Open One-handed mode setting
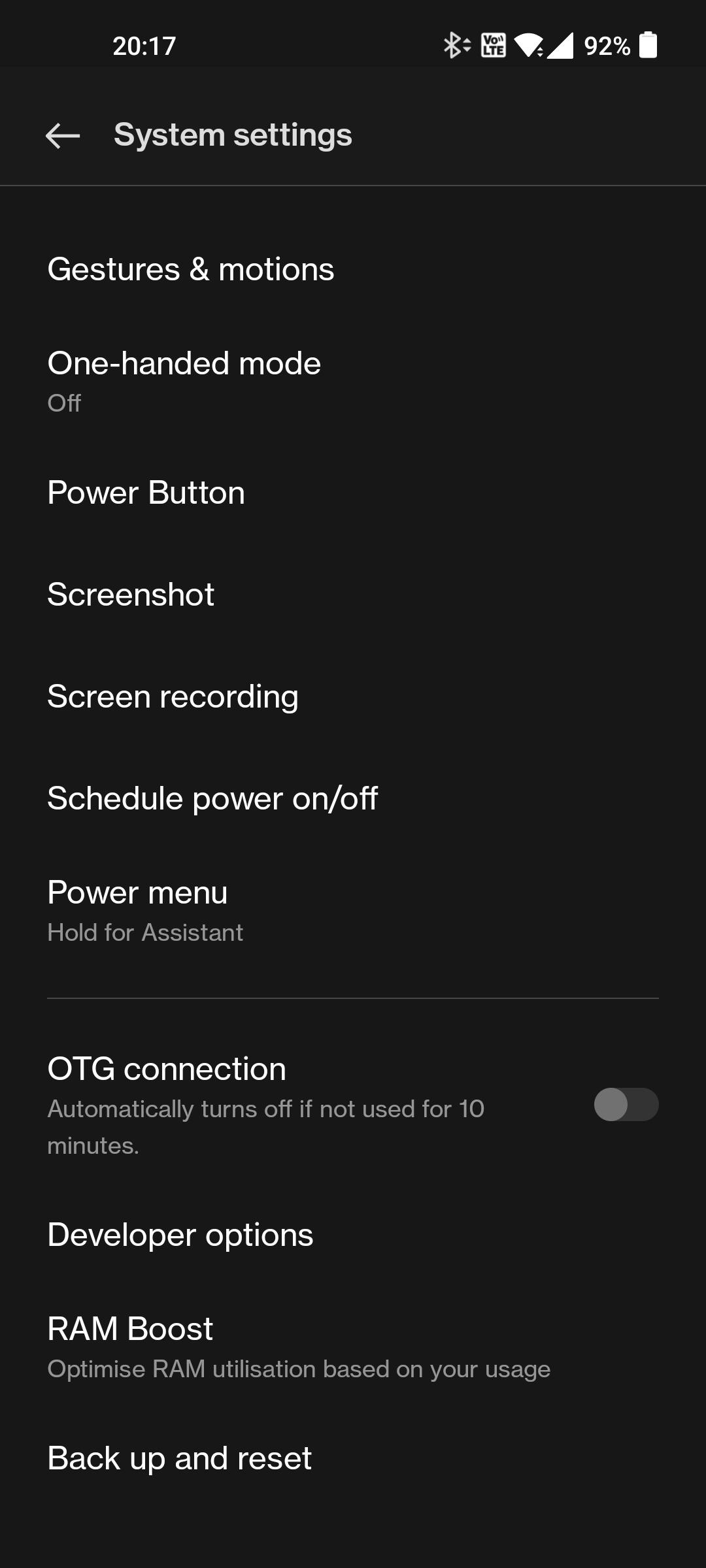706x1568 pixels. click(184, 380)
